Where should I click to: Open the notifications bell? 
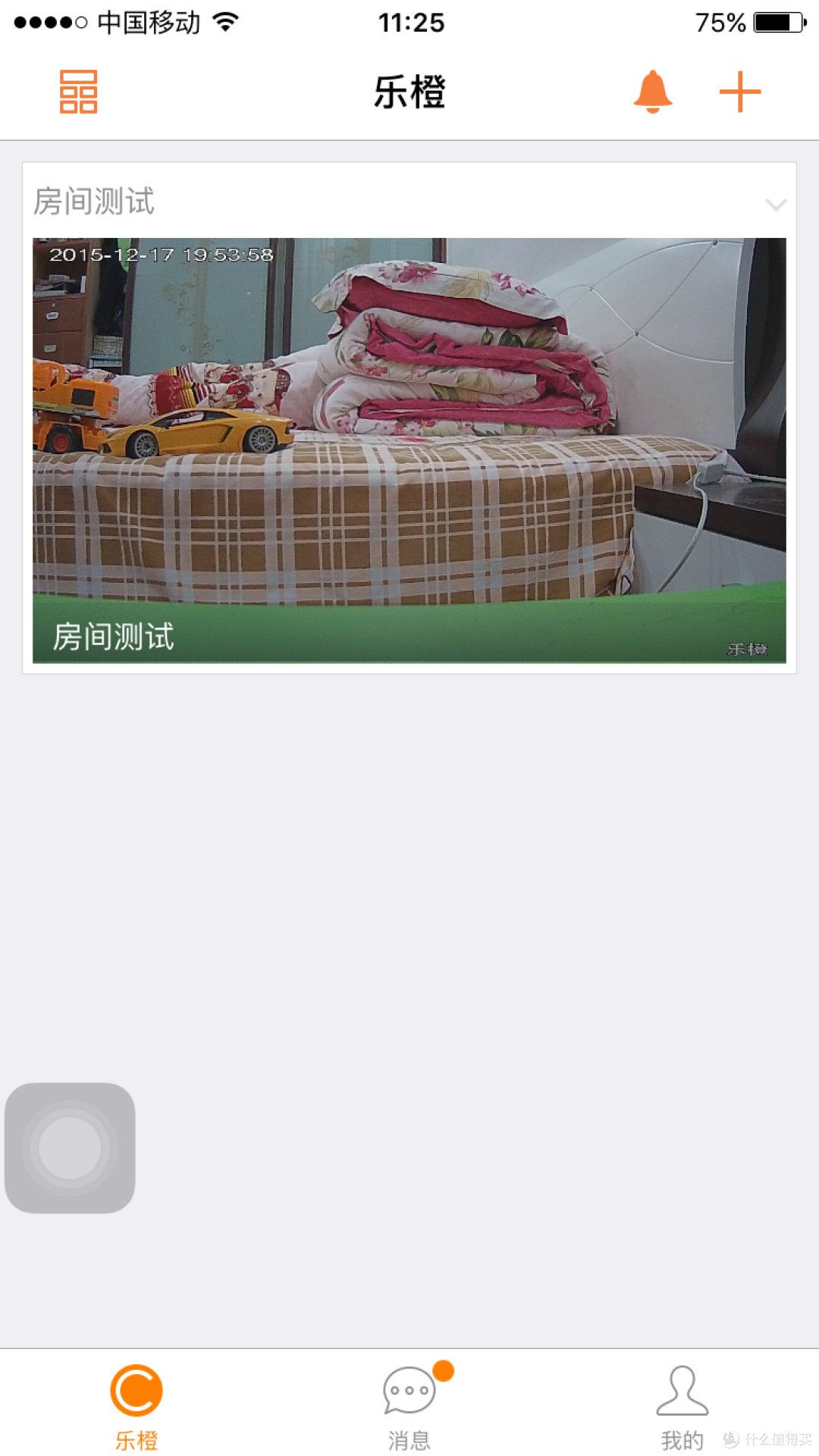652,92
